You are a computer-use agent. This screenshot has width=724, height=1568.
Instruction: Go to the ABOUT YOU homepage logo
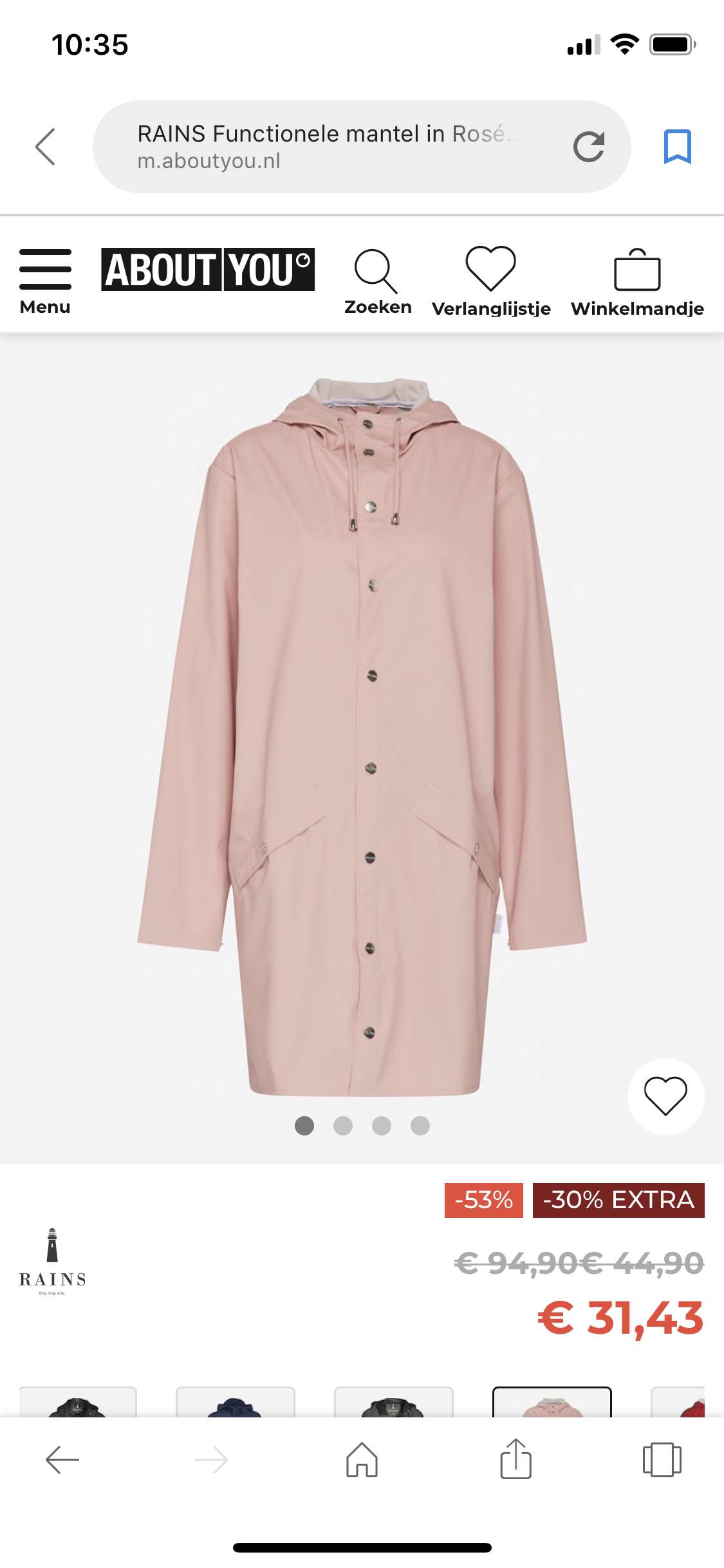point(208,270)
